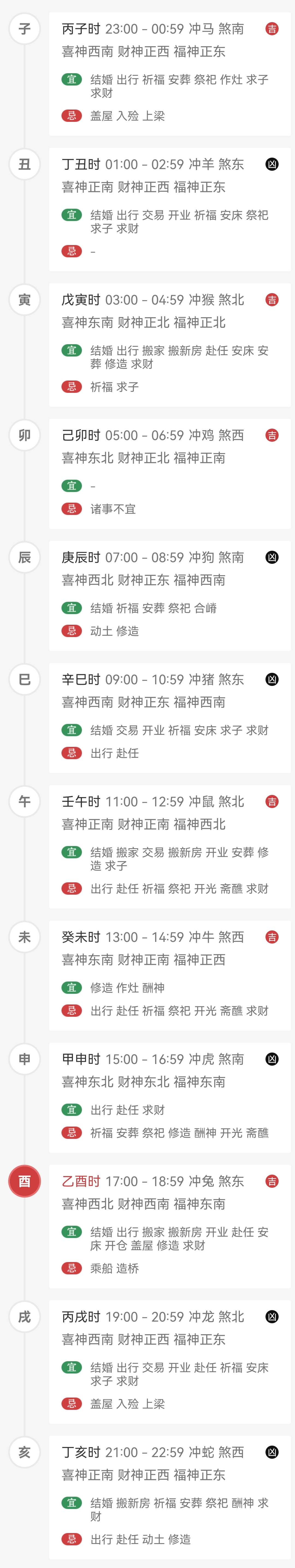Viewport: 295px width, 1568px height.
Task: Tap the 申 hour timeline marker
Action: coord(24,1059)
